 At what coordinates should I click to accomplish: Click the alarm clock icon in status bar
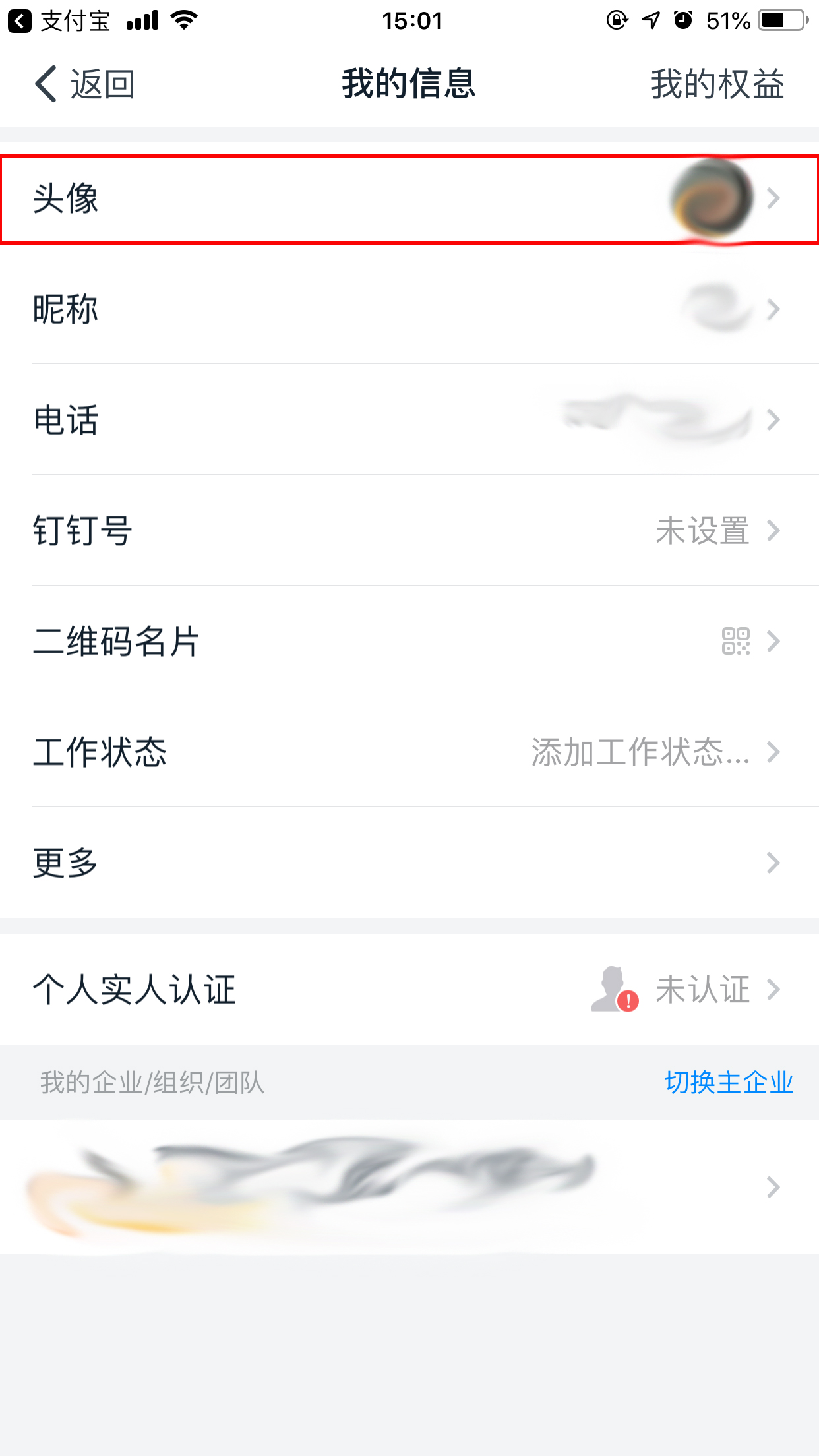pyautogui.click(x=683, y=20)
